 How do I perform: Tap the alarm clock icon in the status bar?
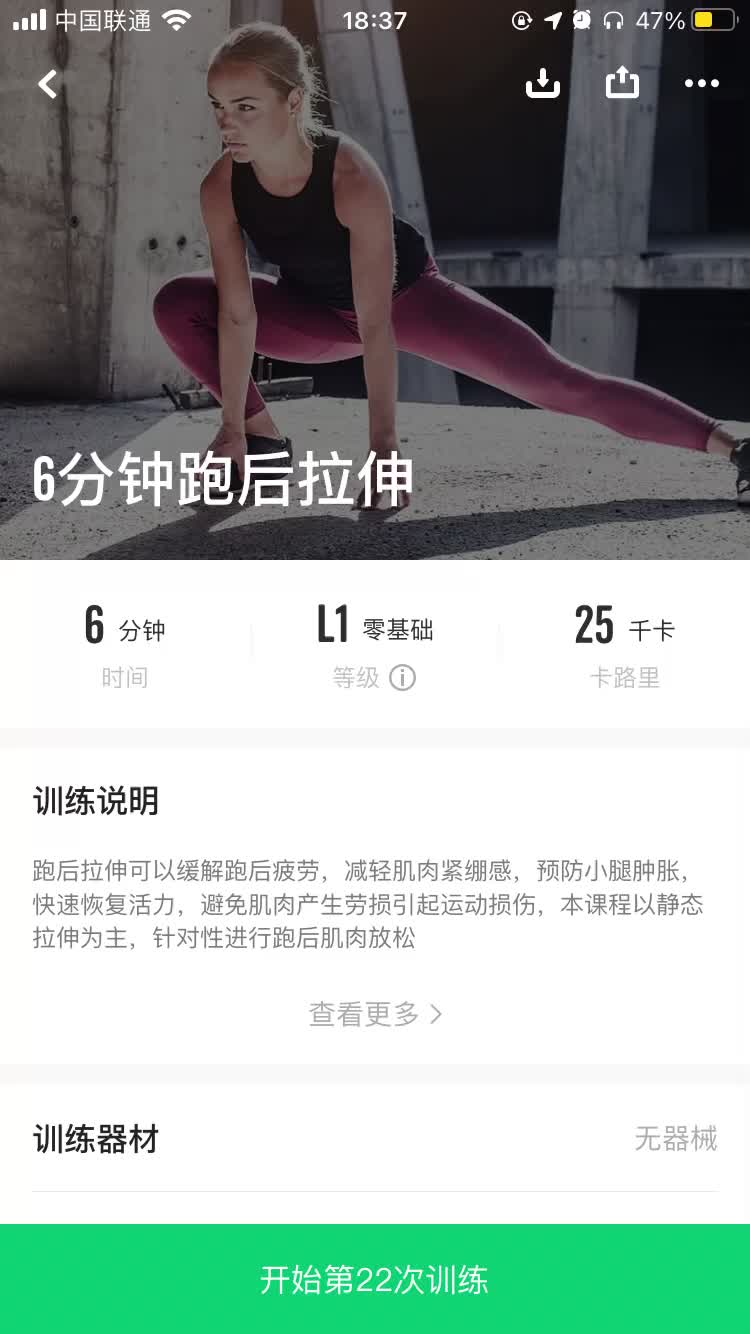click(x=581, y=19)
